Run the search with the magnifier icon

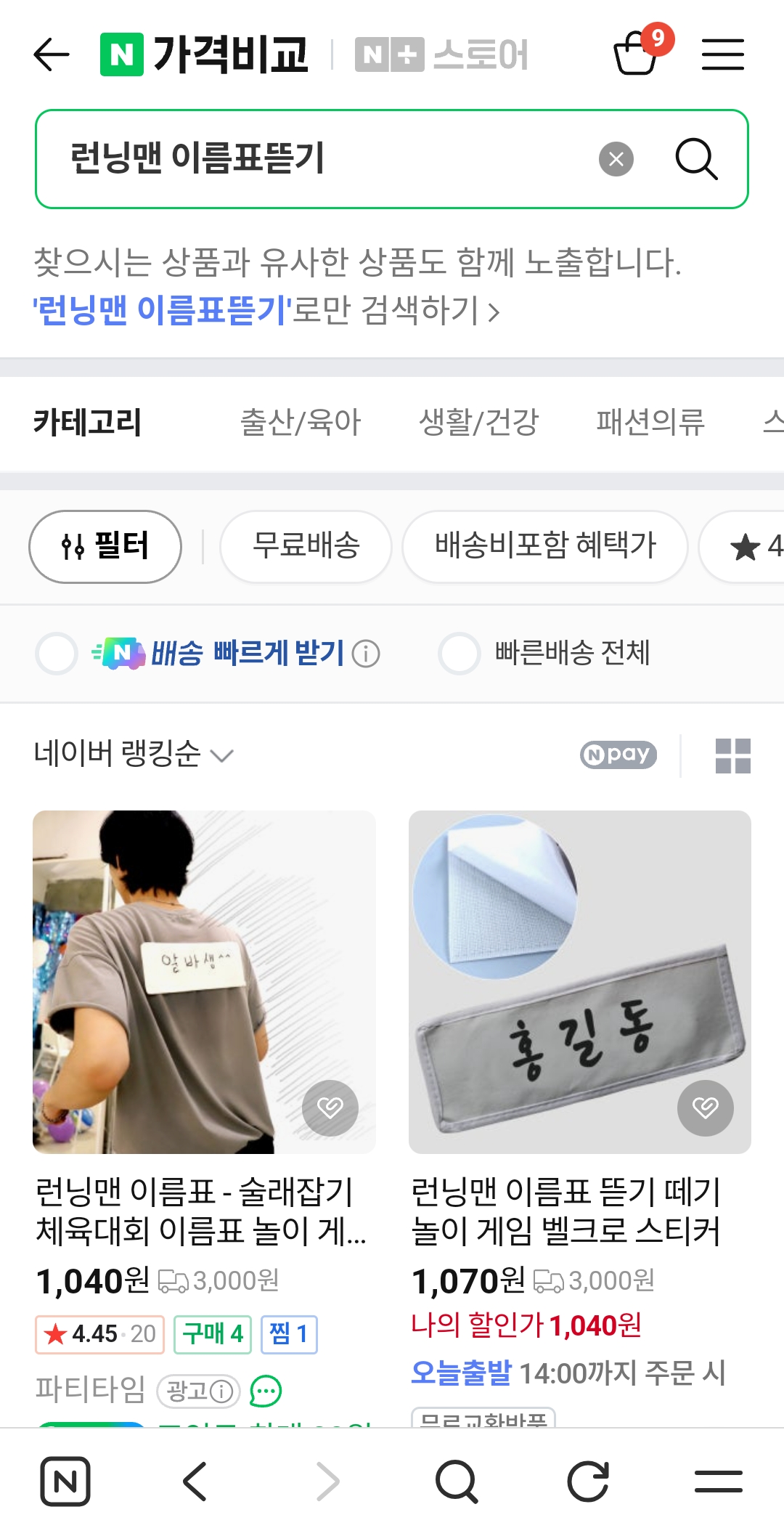coord(695,159)
